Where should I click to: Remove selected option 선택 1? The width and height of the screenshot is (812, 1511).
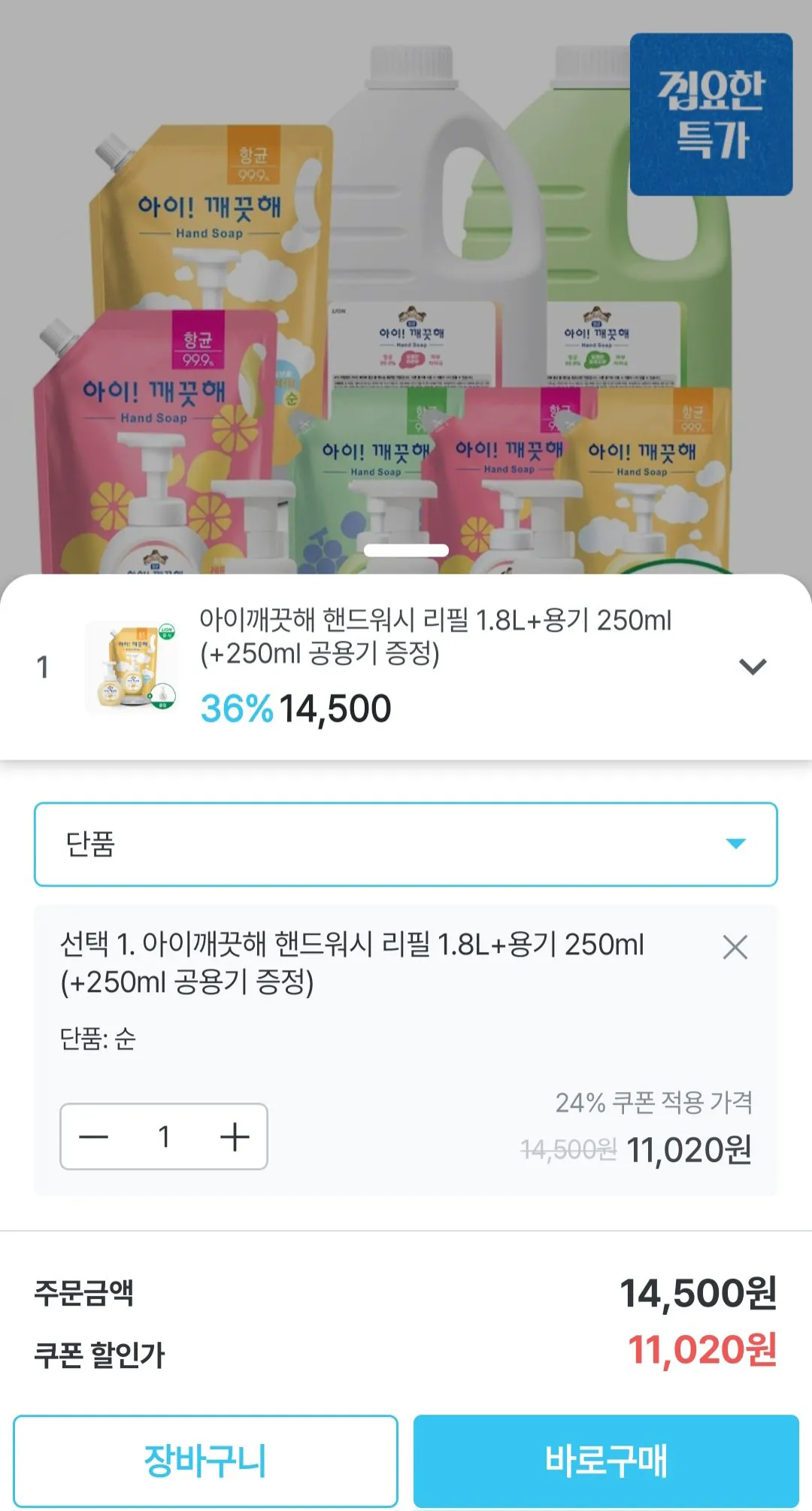[735, 947]
